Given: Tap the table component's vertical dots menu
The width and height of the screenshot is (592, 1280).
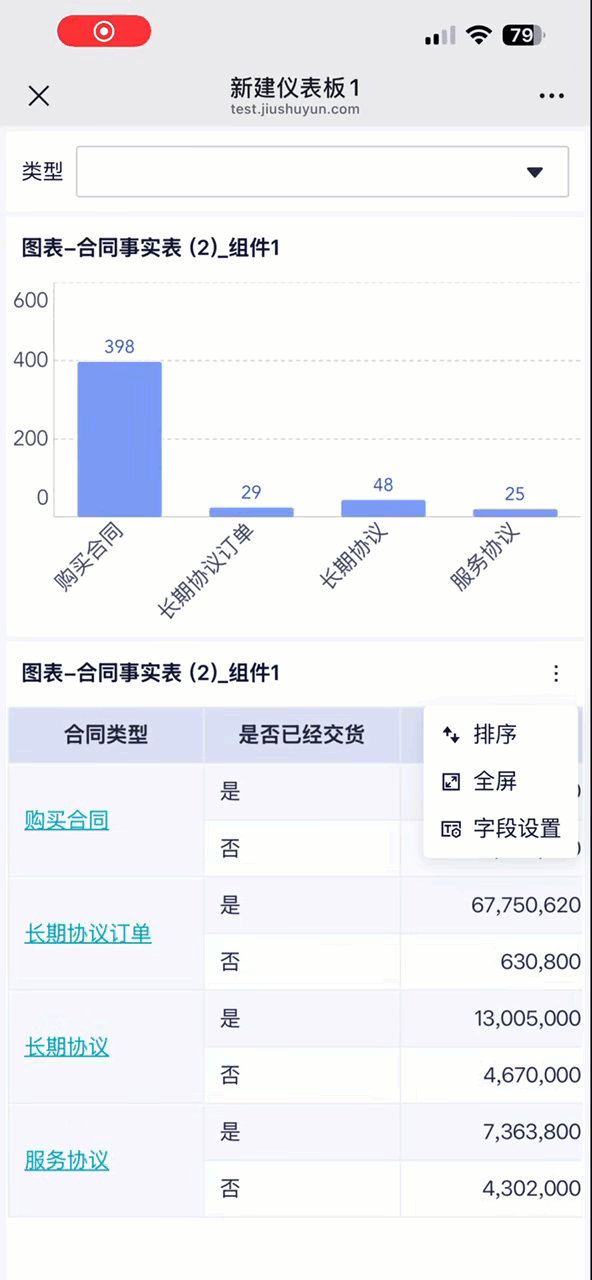Looking at the screenshot, I should point(556,674).
